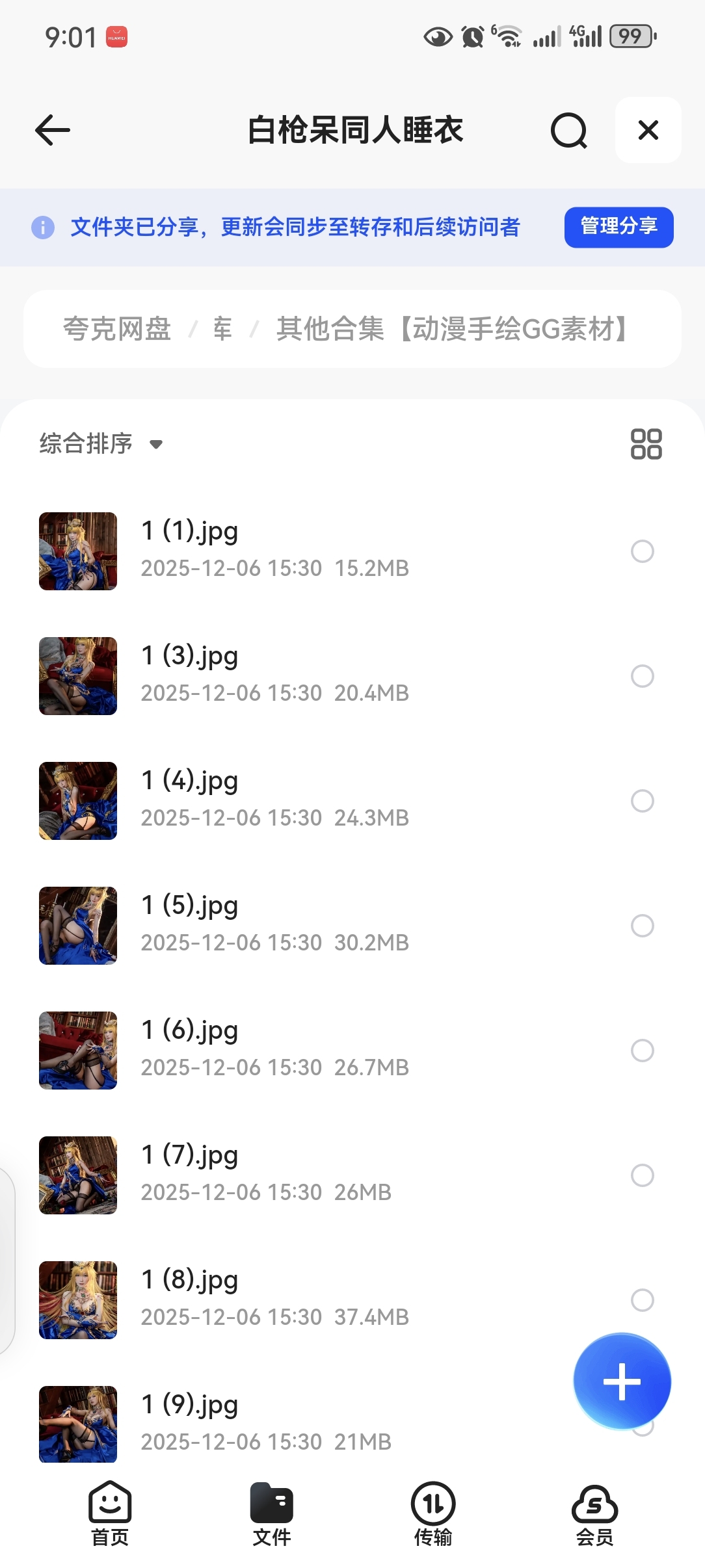Switch to the 首页 tab
The height and width of the screenshot is (1568, 705).
(110, 1513)
